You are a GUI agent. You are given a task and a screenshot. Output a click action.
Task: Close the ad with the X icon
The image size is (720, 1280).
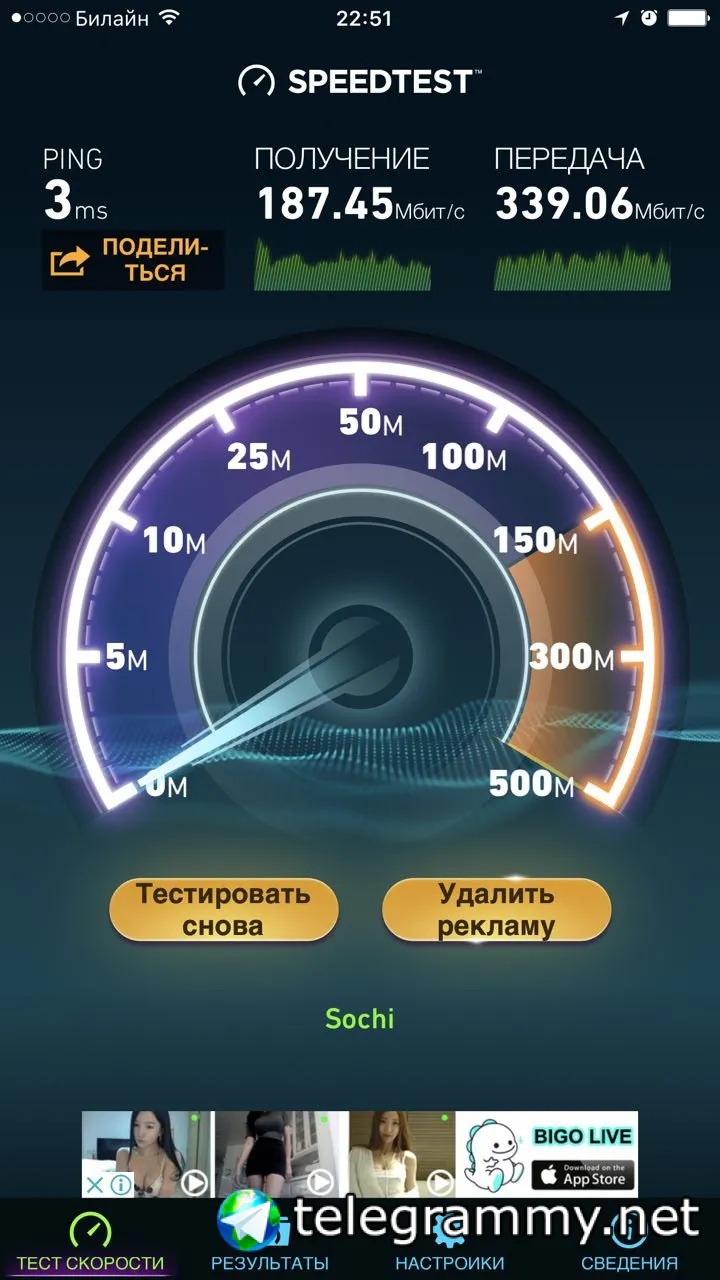[x=93, y=1185]
